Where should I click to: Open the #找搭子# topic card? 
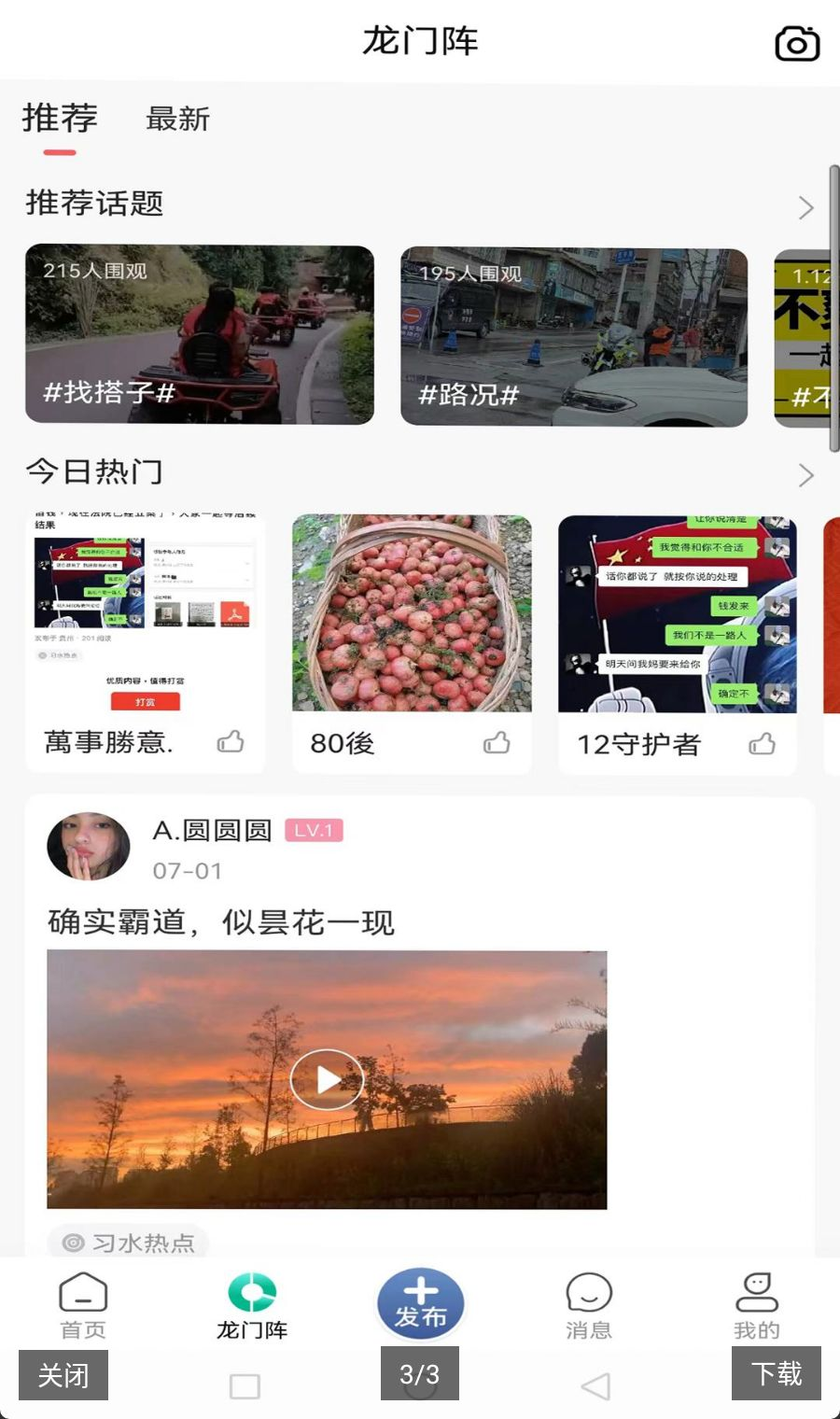200,334
